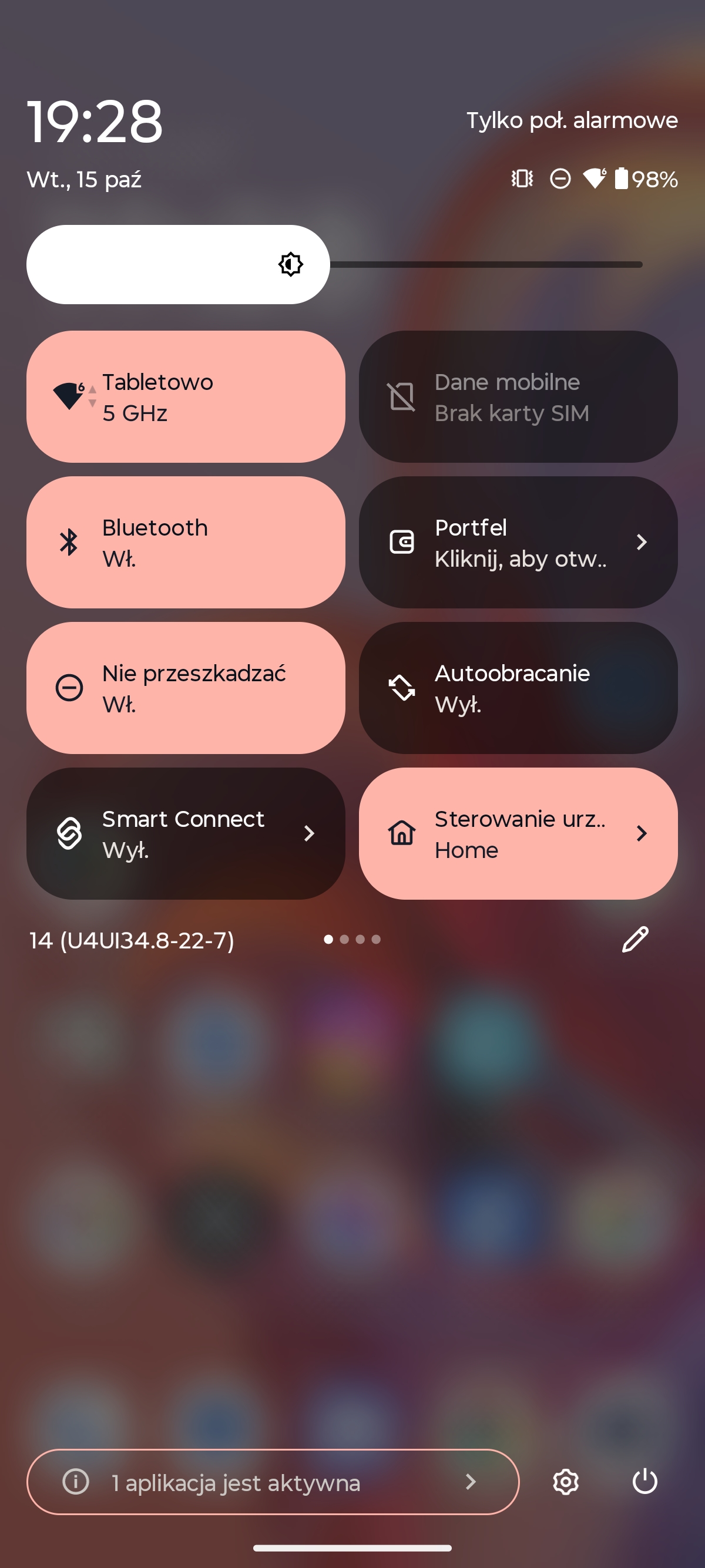Tap the Dane mobilne tile
The width and height of the screenshot is (705, 1568).
518,397
